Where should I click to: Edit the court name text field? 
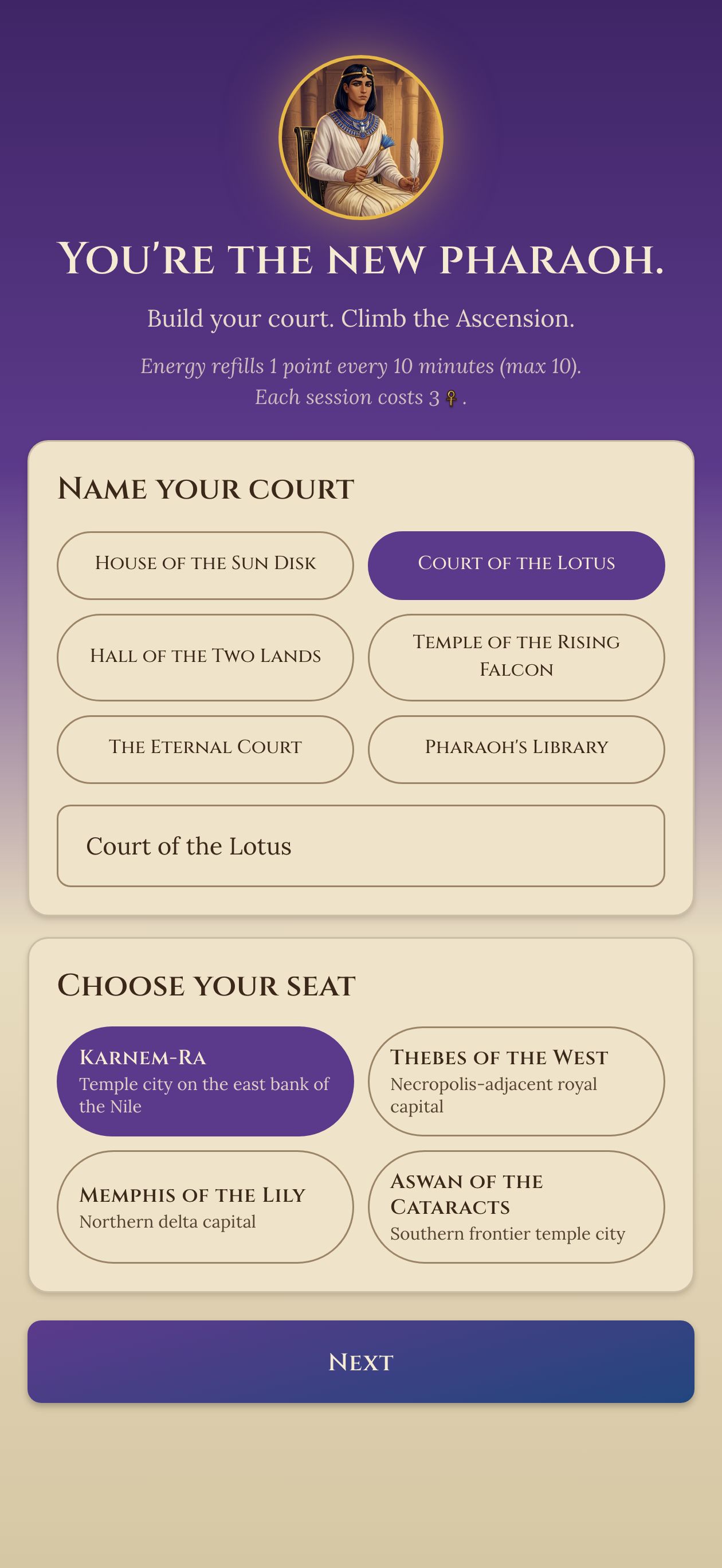coord(361,846)
